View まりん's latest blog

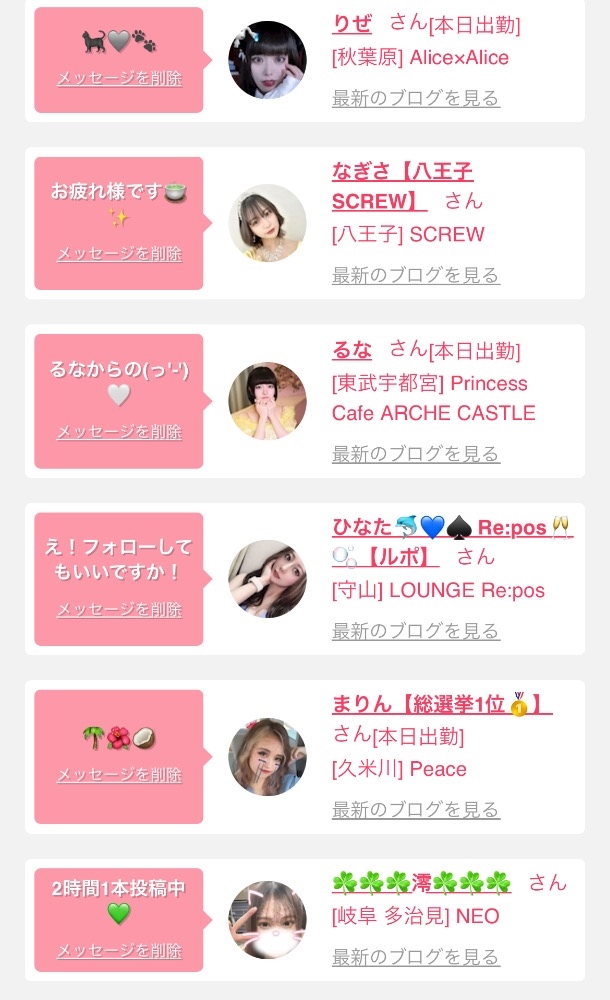(x=415, y=809)
